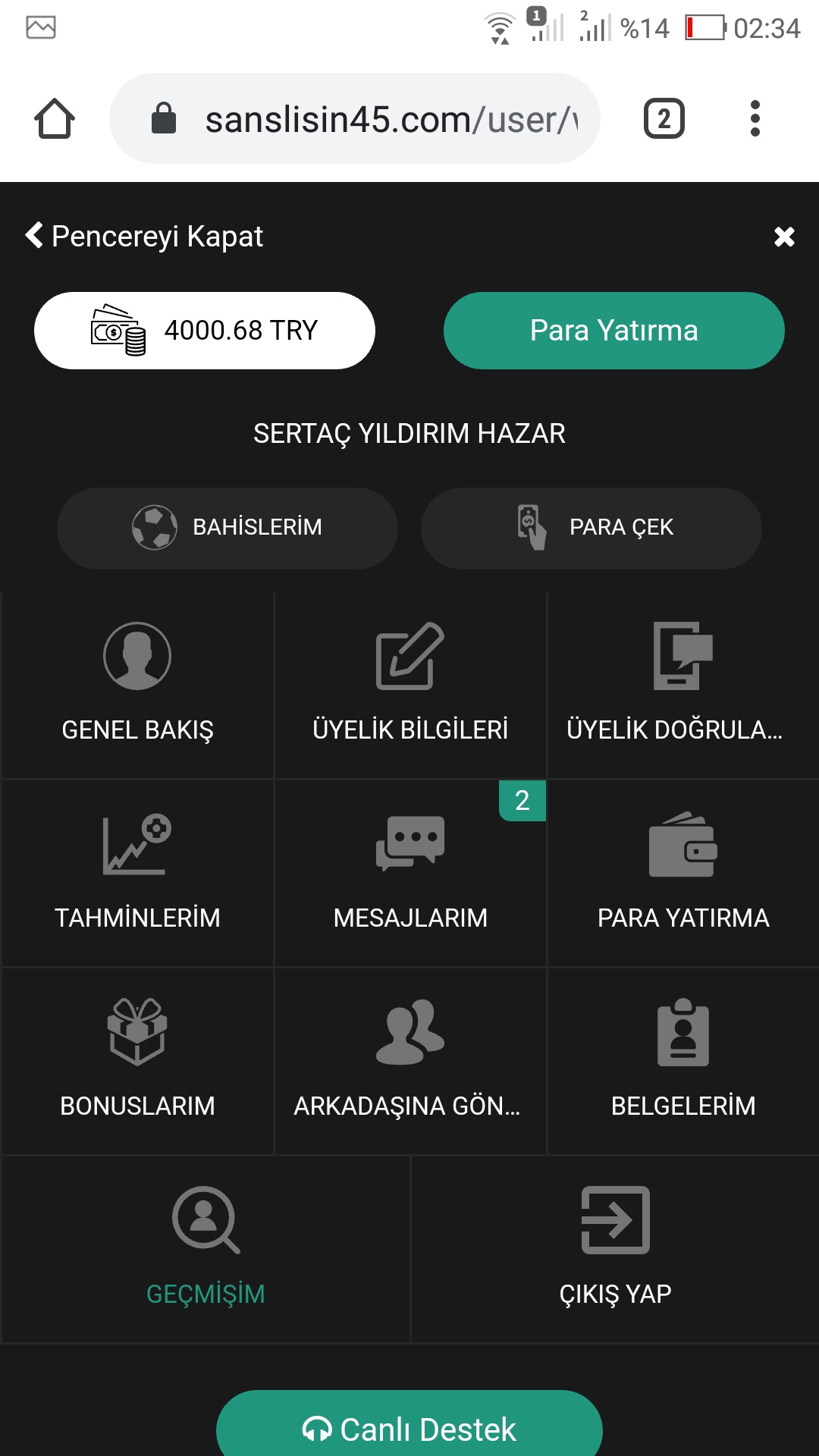The width and height of the screenshot is (819, 1456).
Task: Tap Para Çek withdrawal option
Action: (x=591, y=528)
